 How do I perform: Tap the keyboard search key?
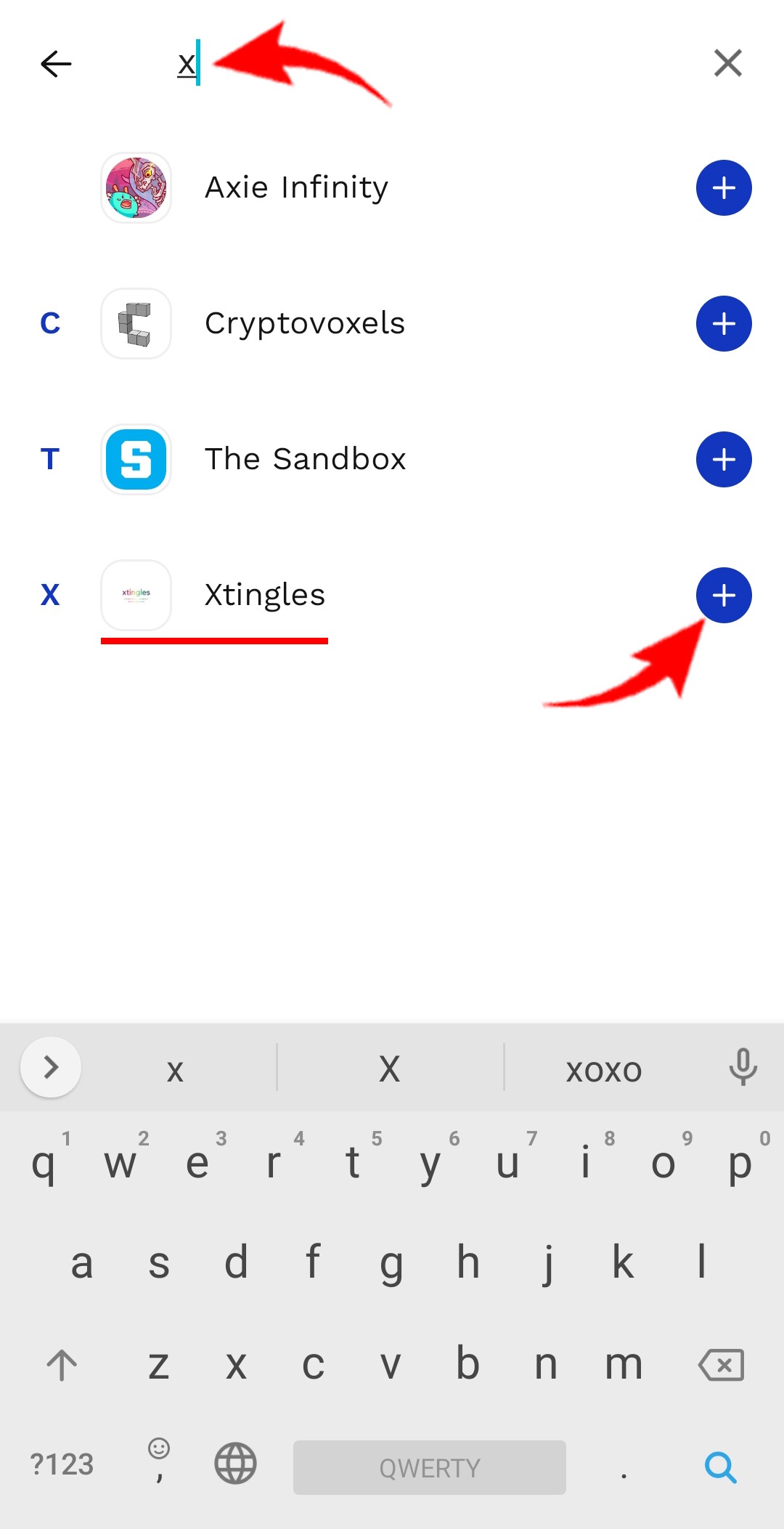[720, 1467]
